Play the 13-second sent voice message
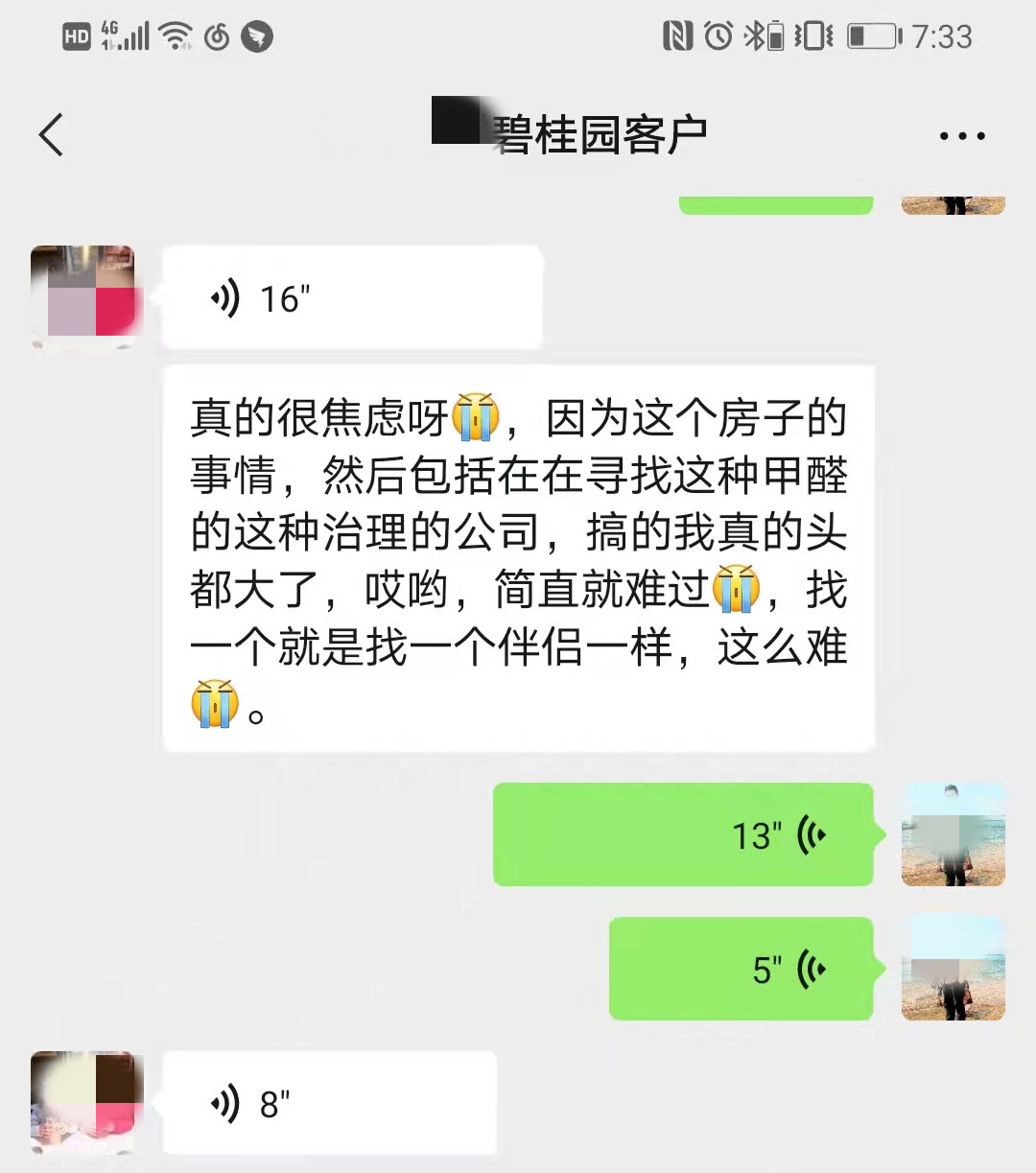This screenshot has width=1036, height=1173. [x=682, y=835]
